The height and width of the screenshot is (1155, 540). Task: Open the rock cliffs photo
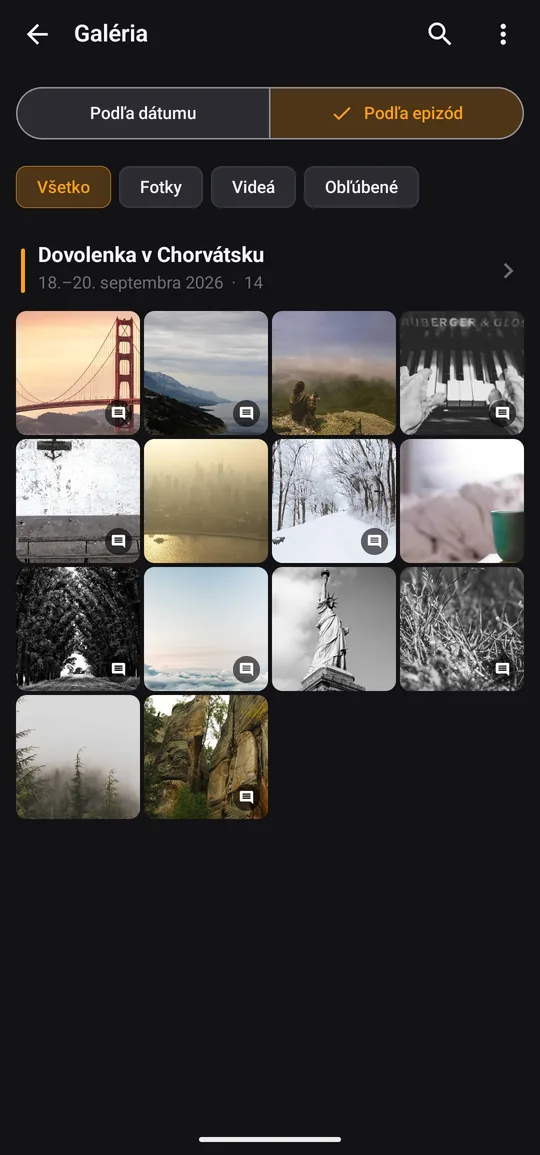coord(206,757)
